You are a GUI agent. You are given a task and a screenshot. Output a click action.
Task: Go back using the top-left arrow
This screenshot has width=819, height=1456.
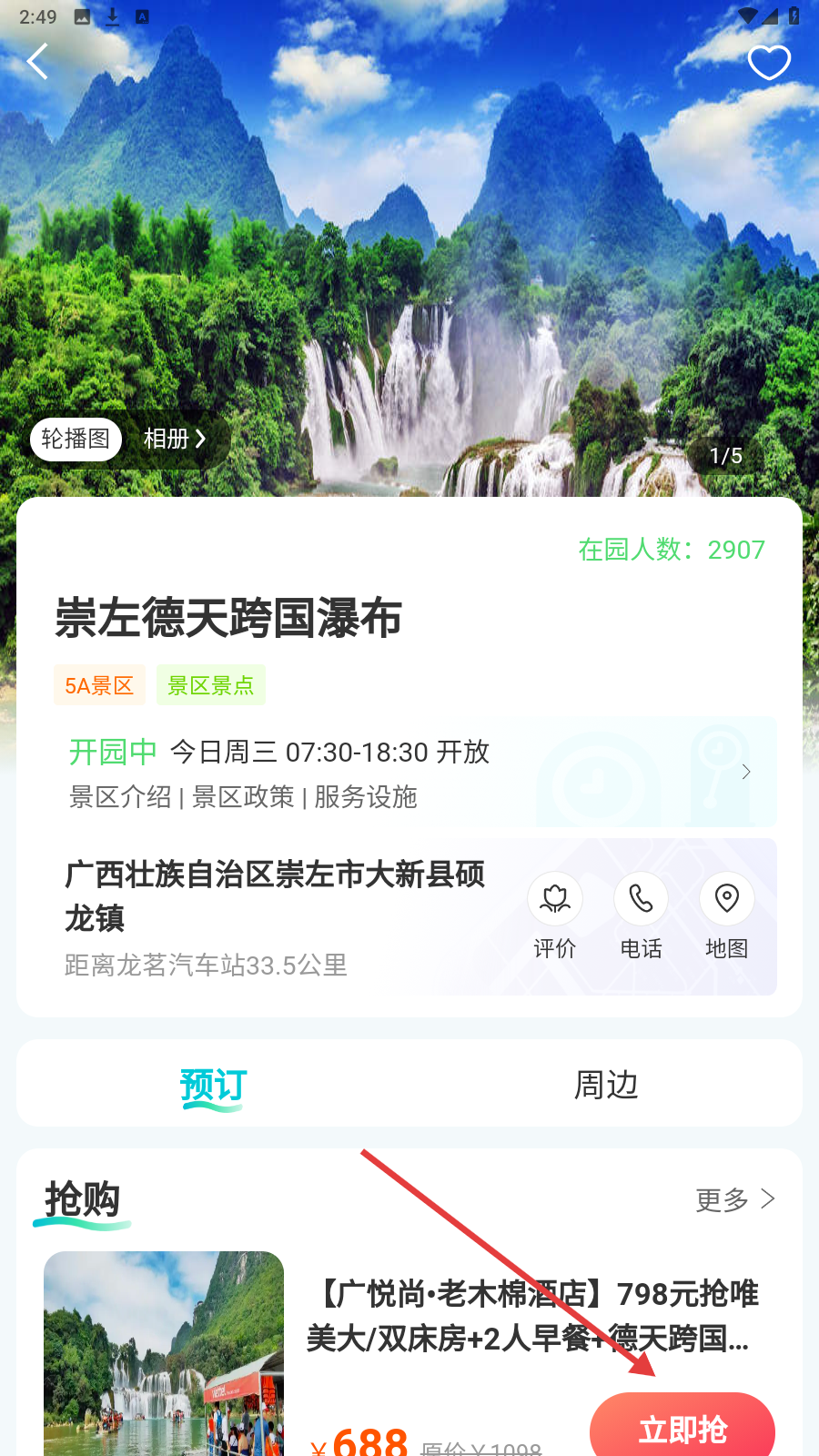coord(37,62)
